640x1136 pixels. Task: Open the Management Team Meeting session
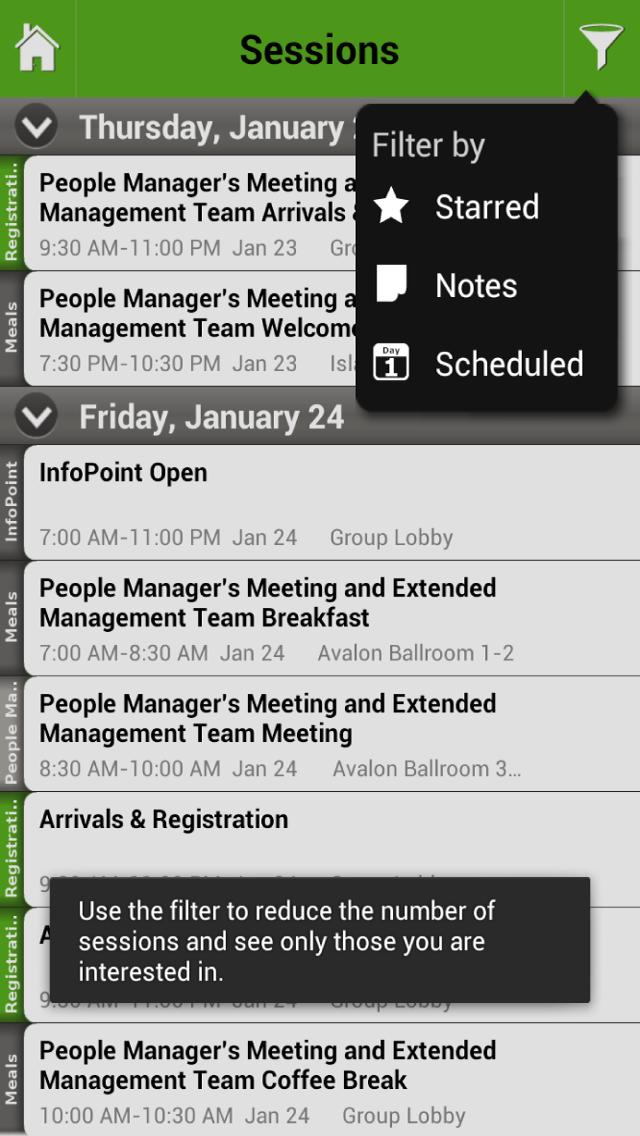[x=330, y=734]
